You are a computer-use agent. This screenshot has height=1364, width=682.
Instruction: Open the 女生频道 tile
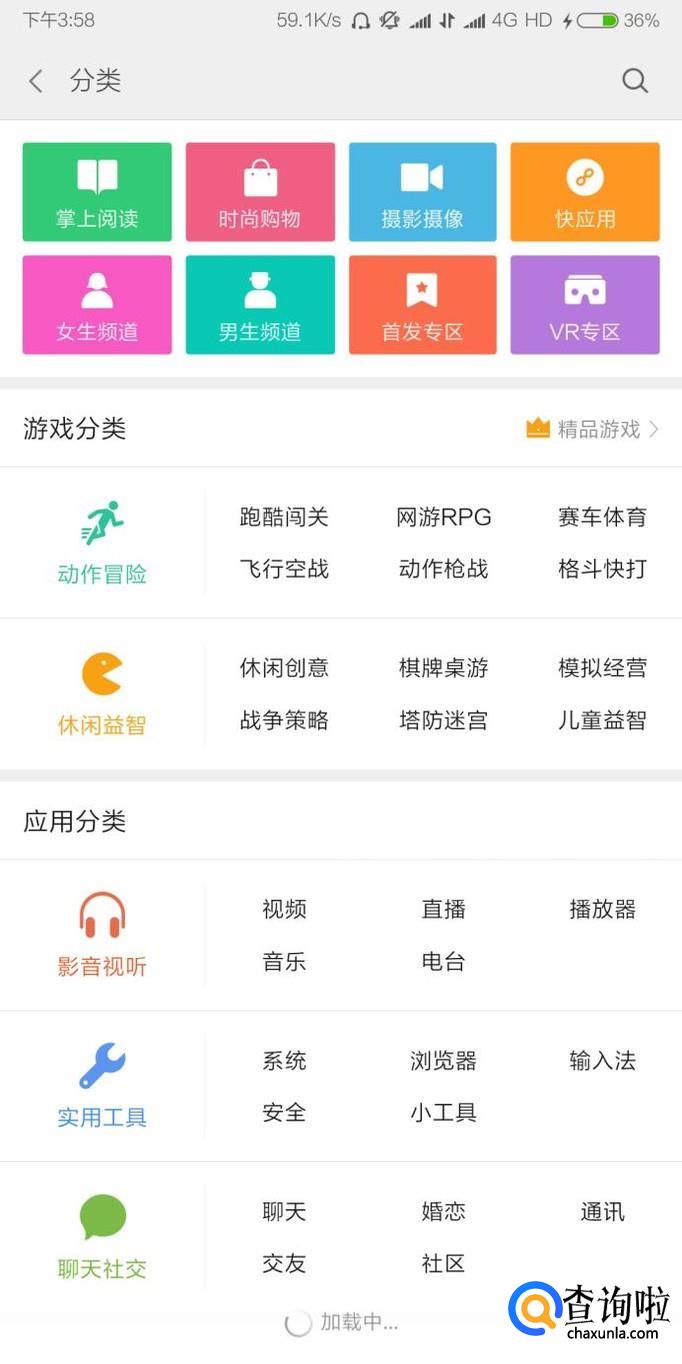click(x=97, y=305)
